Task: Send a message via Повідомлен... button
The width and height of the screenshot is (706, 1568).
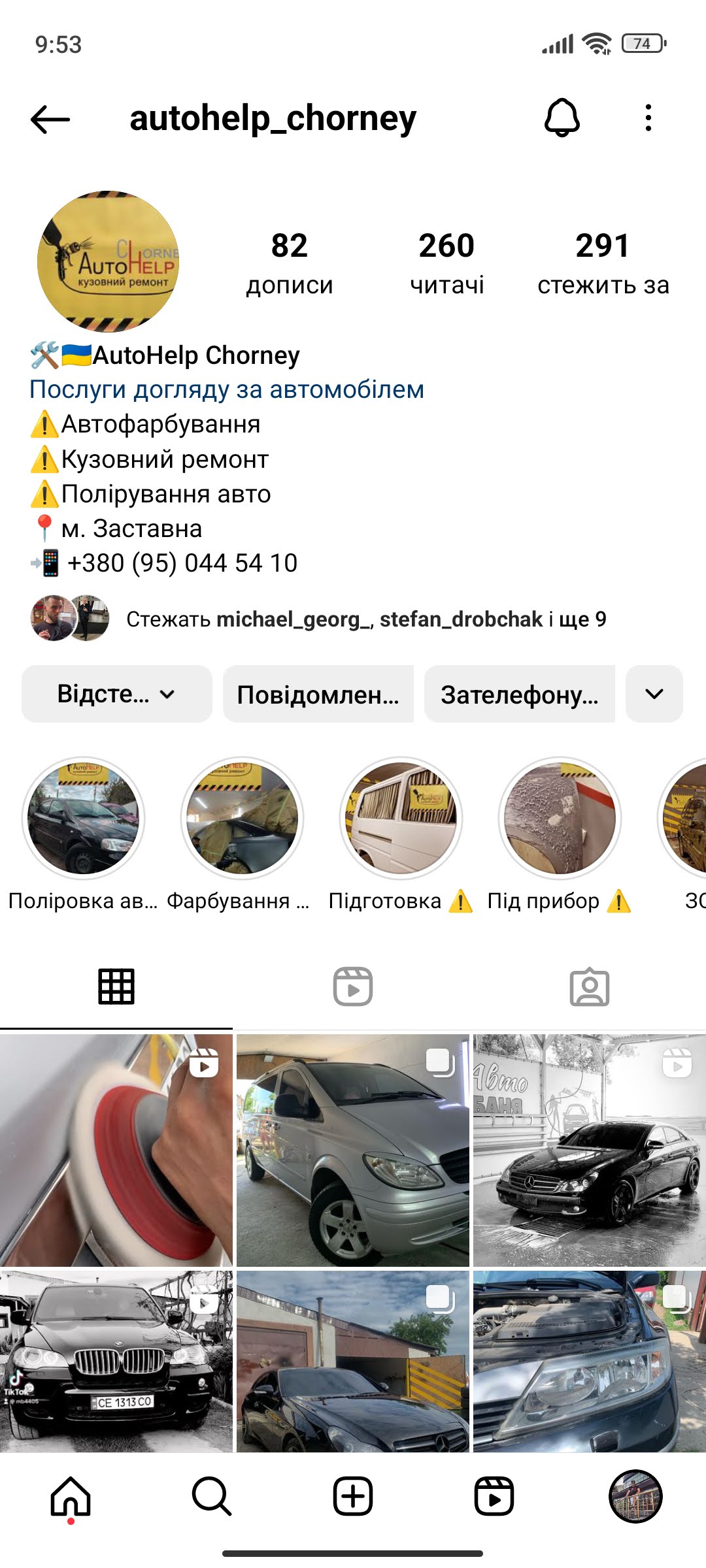Action: [x=318, y=694]
